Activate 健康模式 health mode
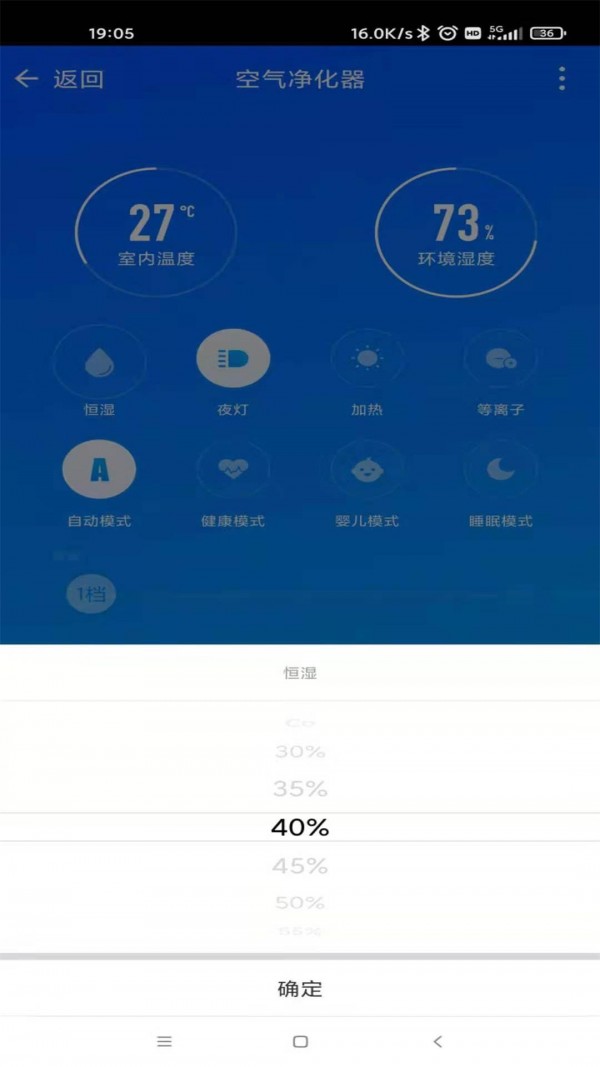Screen dimensions: 600x1067 click(x=233, y=469)
